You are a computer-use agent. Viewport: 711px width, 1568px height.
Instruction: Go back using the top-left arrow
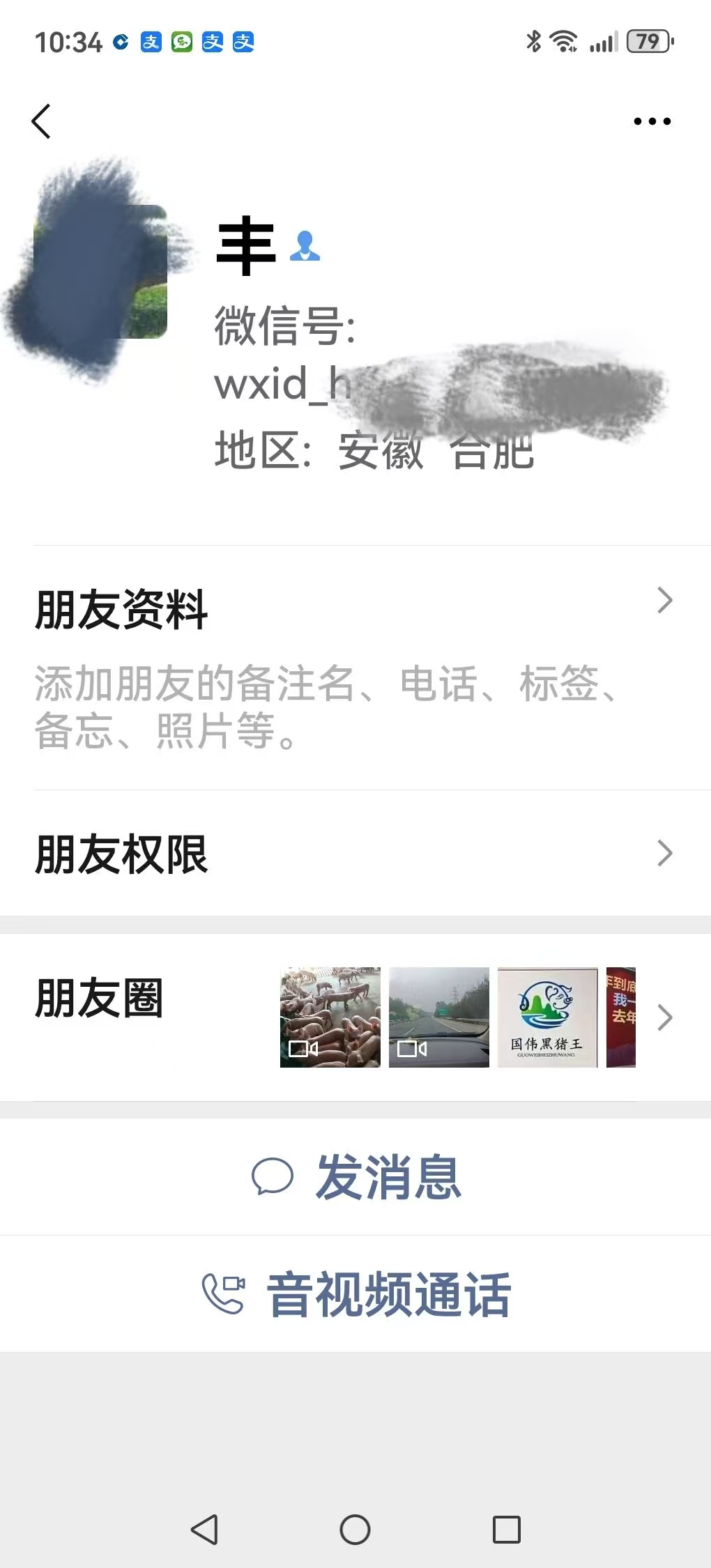click(42, 121)
